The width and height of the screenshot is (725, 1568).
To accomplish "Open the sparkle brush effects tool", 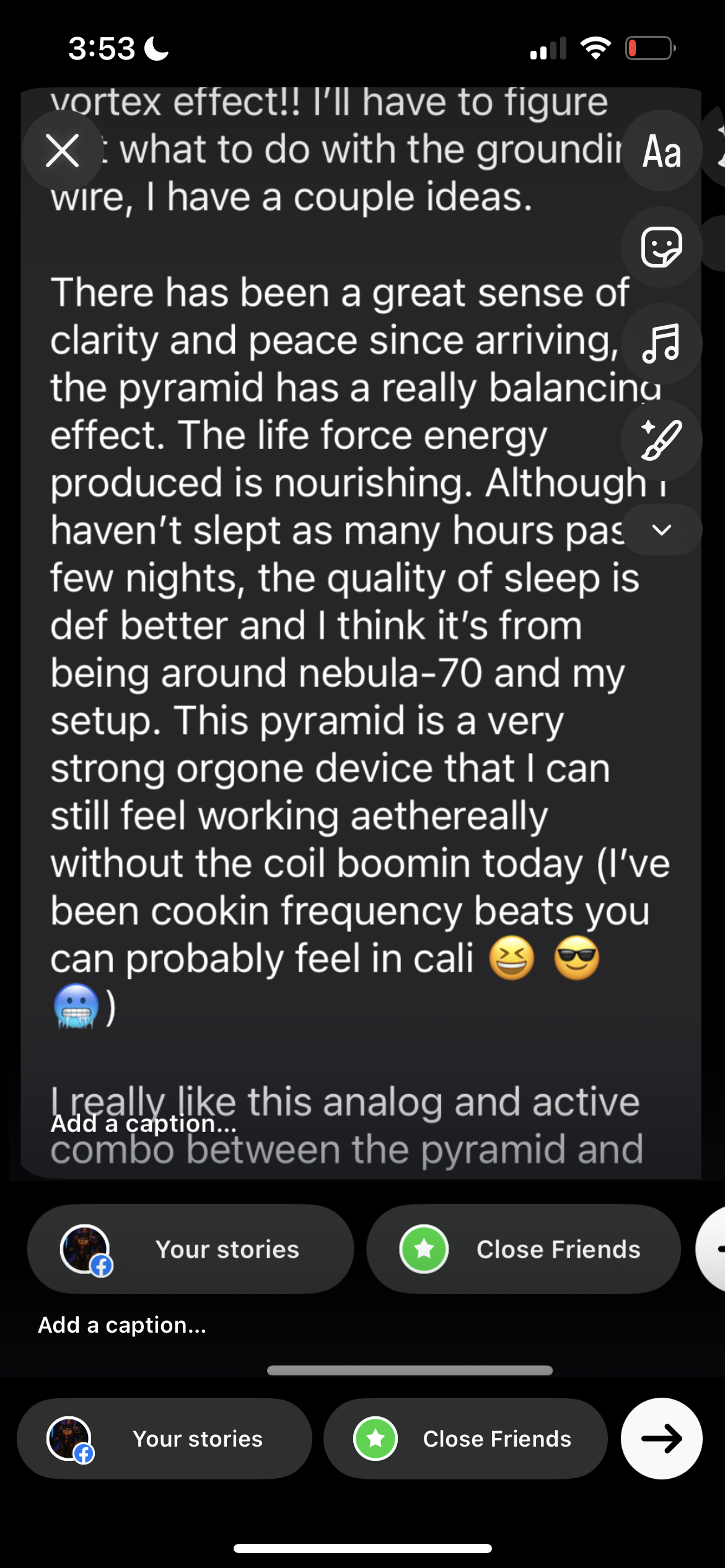I will [661, 440].
